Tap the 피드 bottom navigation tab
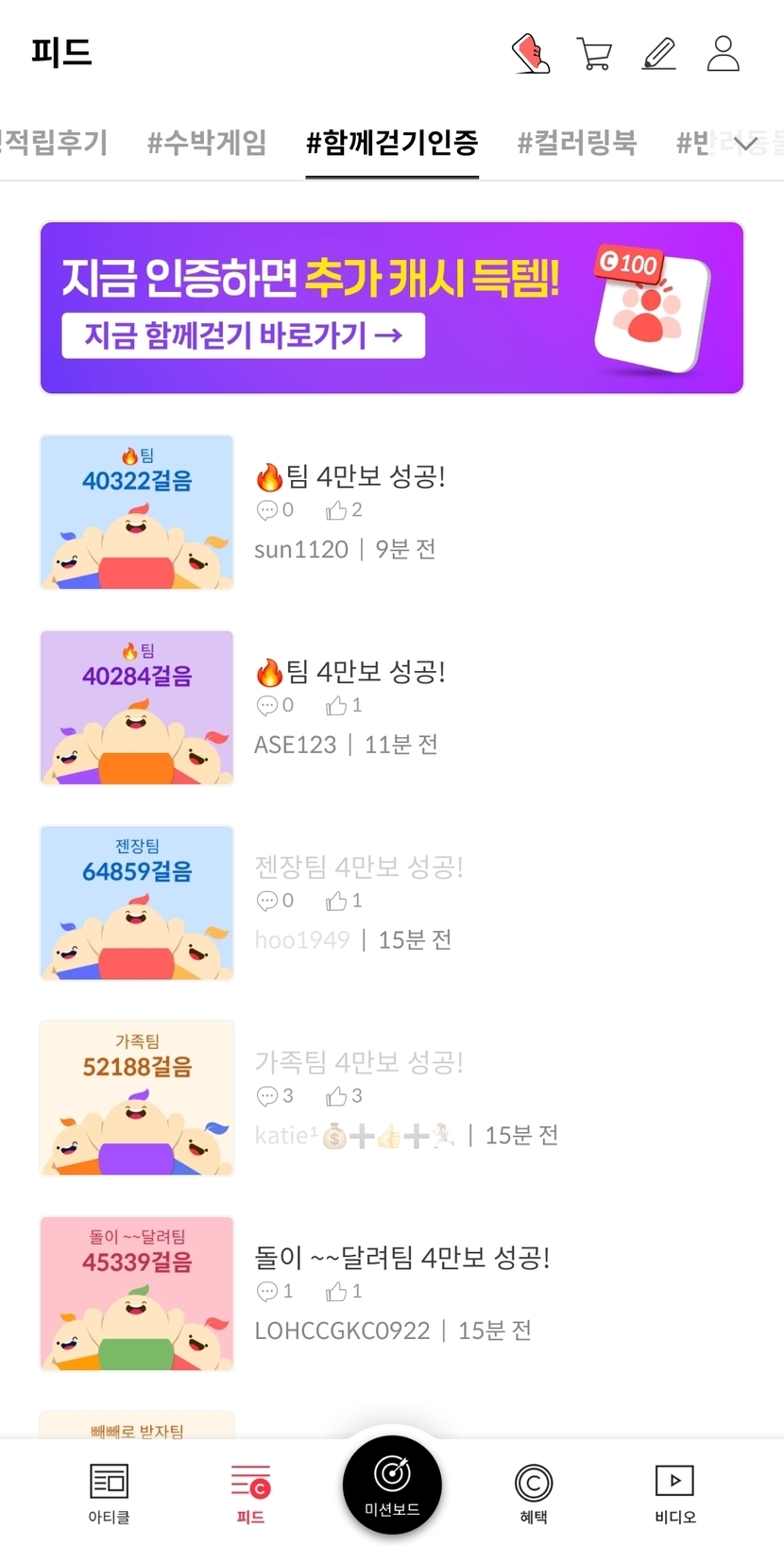The image size is (784, 1546). tap(250, 1492)
